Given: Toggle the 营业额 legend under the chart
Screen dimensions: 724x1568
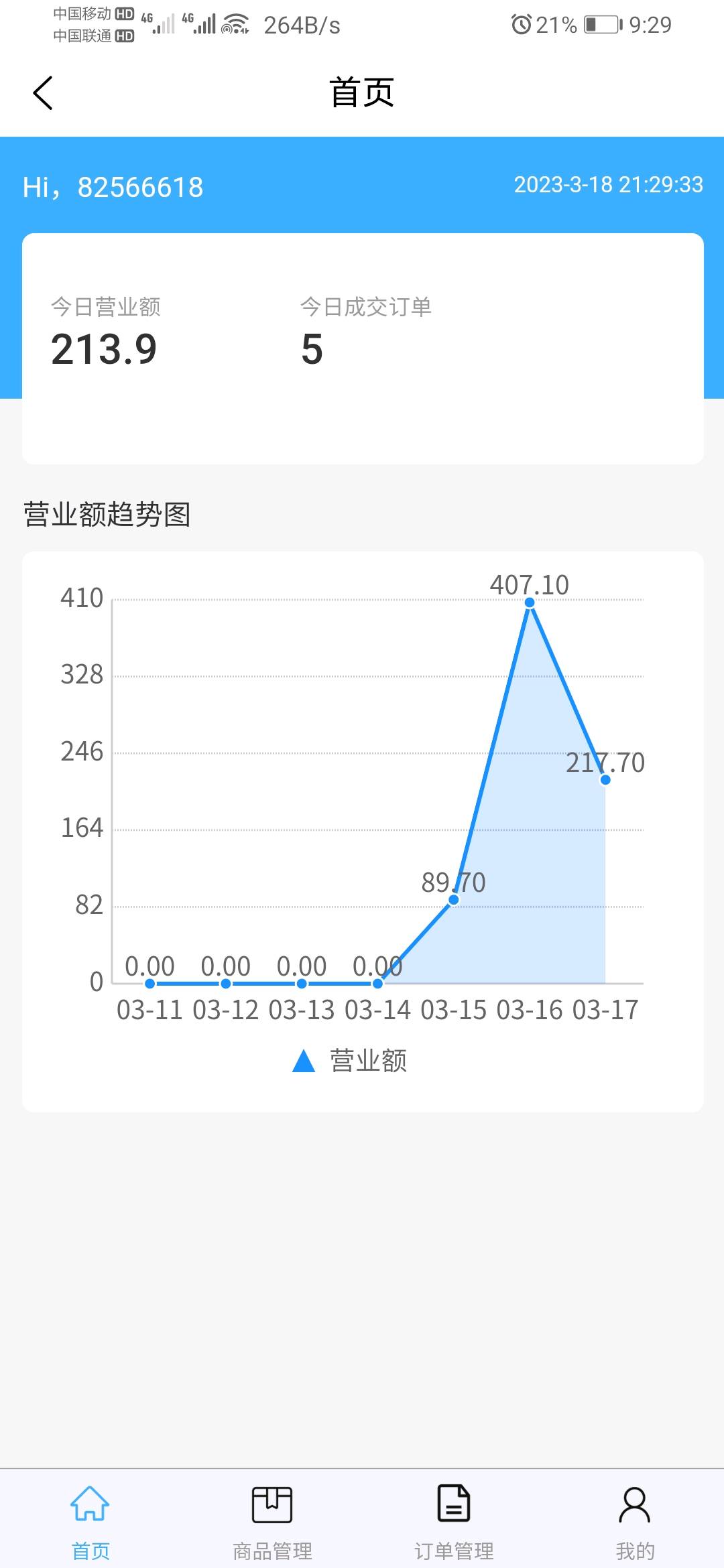Looking at the screenshot, I should [x=350, y=1061].
